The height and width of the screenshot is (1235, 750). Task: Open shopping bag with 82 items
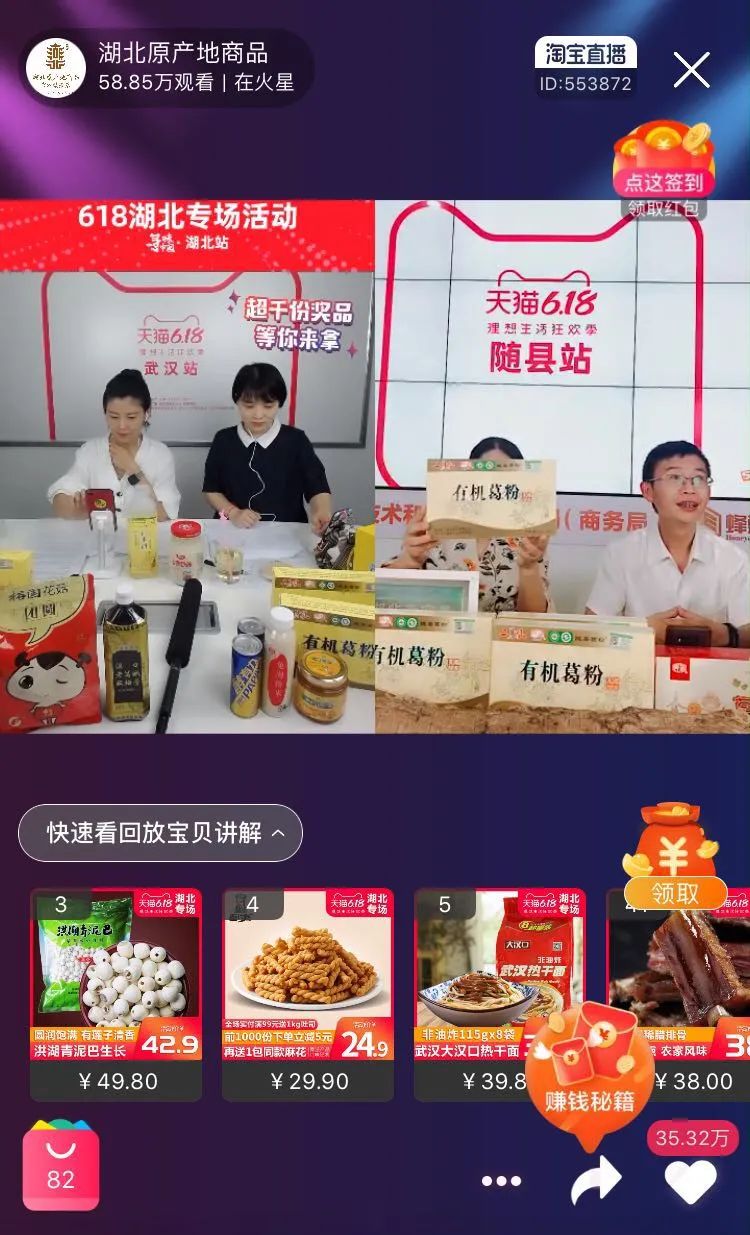(61, 1168)
